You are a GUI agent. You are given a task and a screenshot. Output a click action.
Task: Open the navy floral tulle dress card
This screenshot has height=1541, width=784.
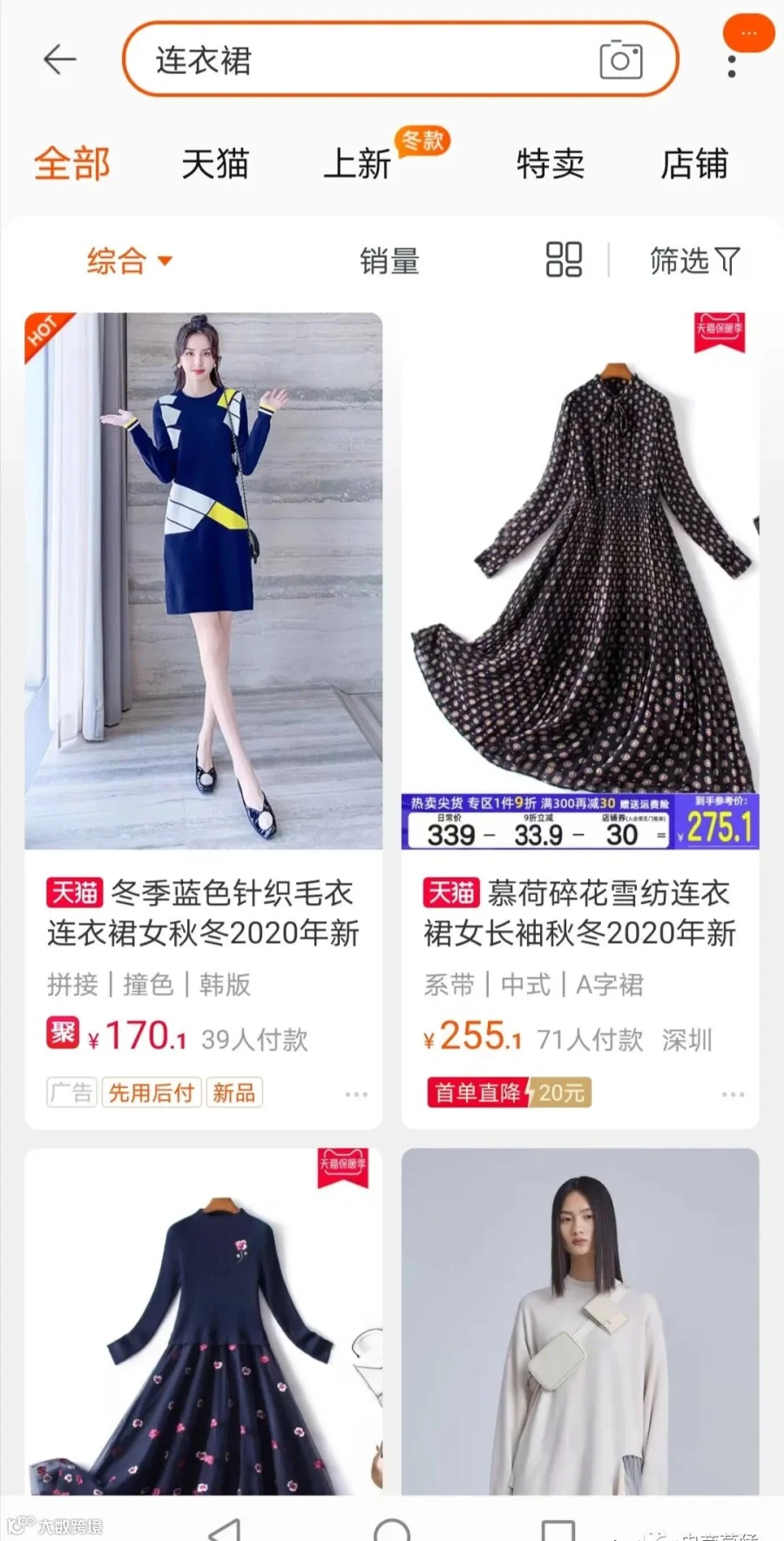[203, 1322]
